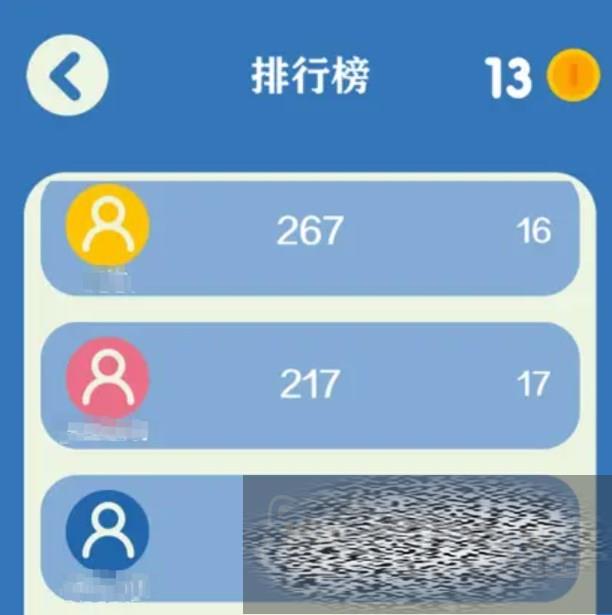Go back from the leaderboard screen
This screenshot has width=612, height=615.
[x=66, y=76]
